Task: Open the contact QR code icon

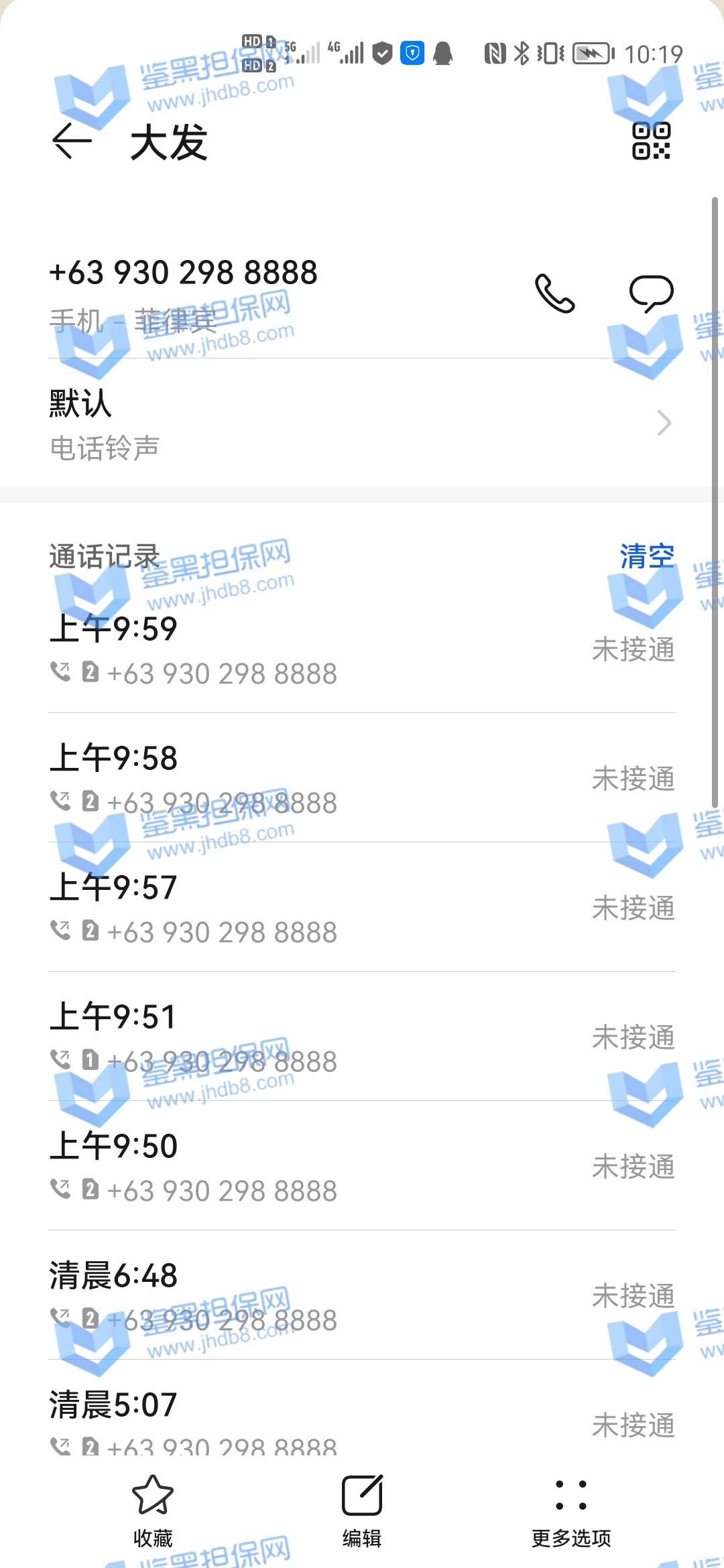Action: click(x=651, y=141)
